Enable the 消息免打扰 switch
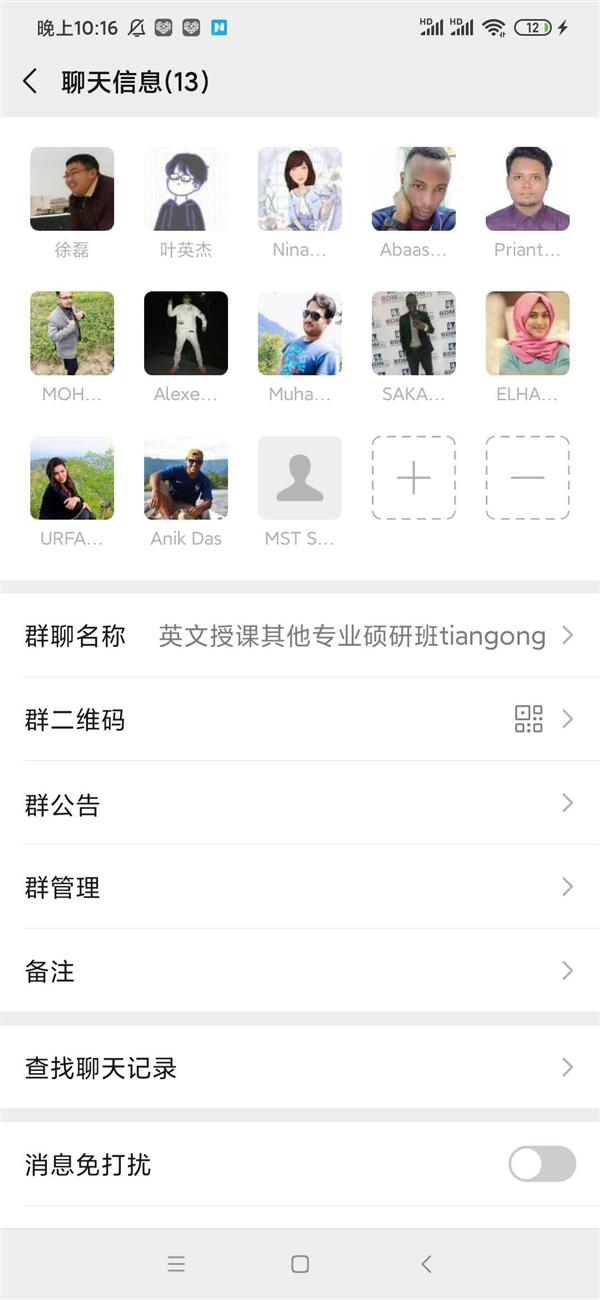This screenshot has width=600, height=1300. coord(542,1164)
